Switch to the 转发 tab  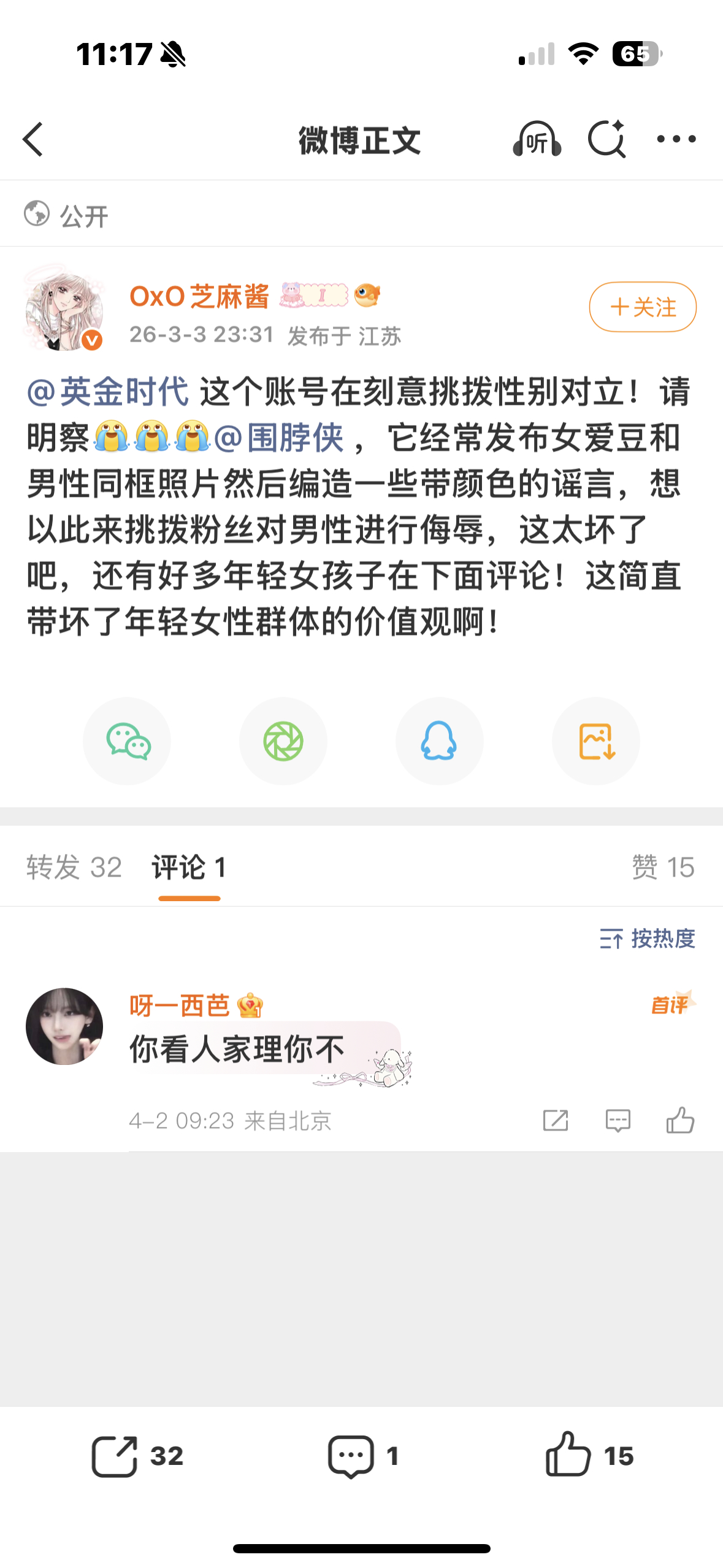point(74,867)
